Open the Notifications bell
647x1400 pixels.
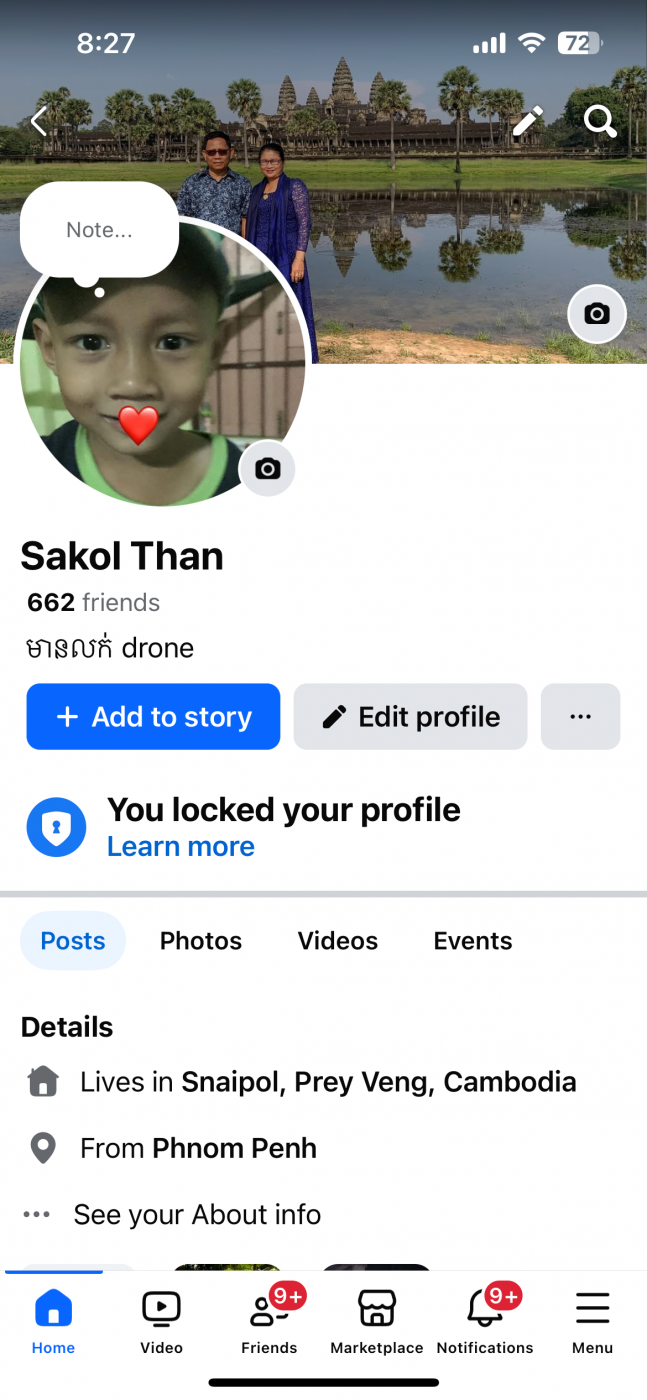485,1321
